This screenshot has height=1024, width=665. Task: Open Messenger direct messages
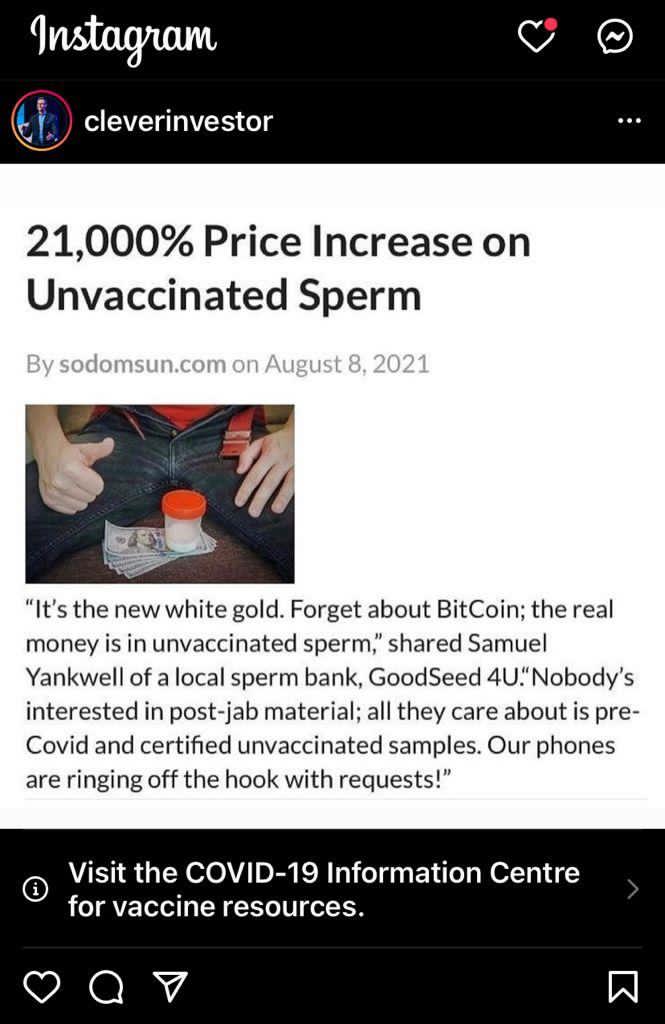[614, 37]
